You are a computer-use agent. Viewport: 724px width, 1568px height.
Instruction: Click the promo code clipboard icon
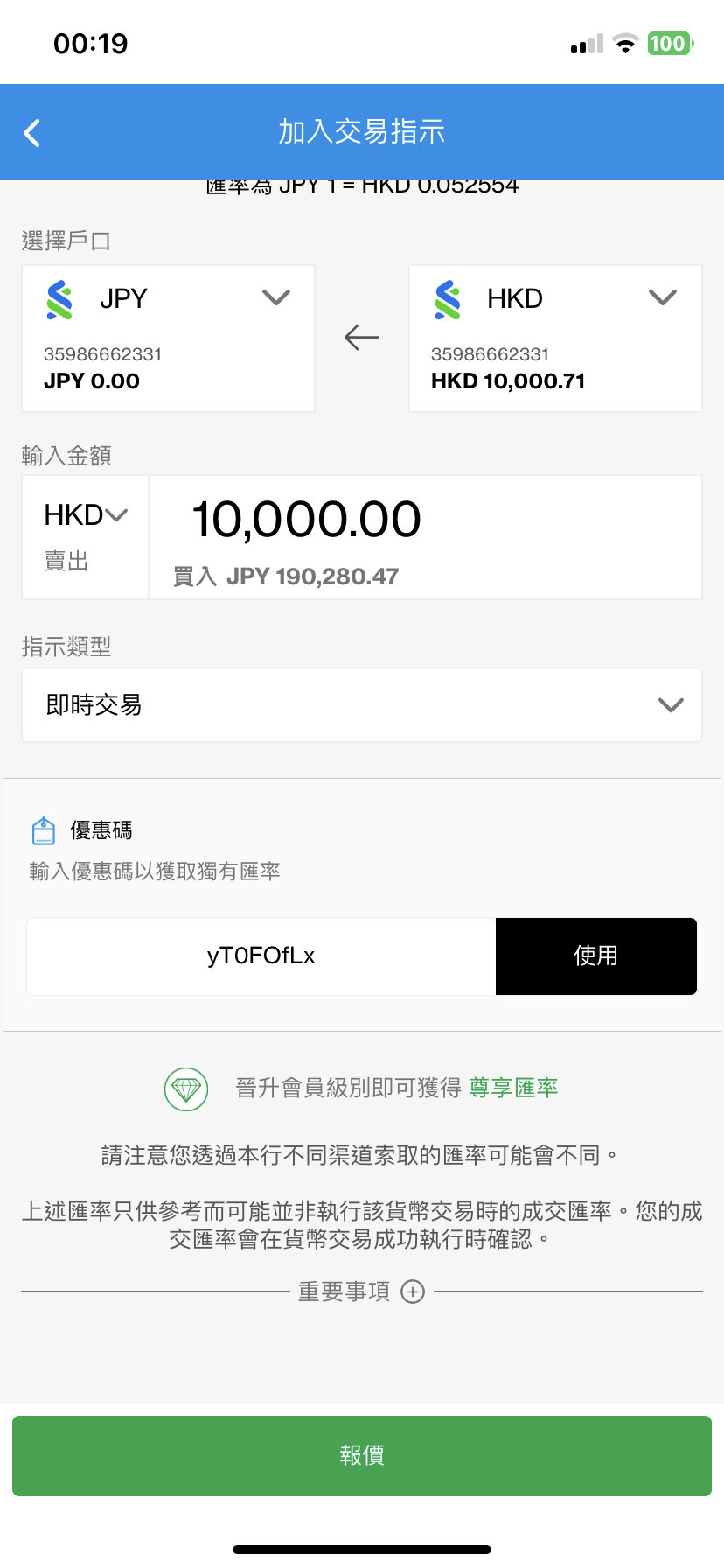pos(43,829)
